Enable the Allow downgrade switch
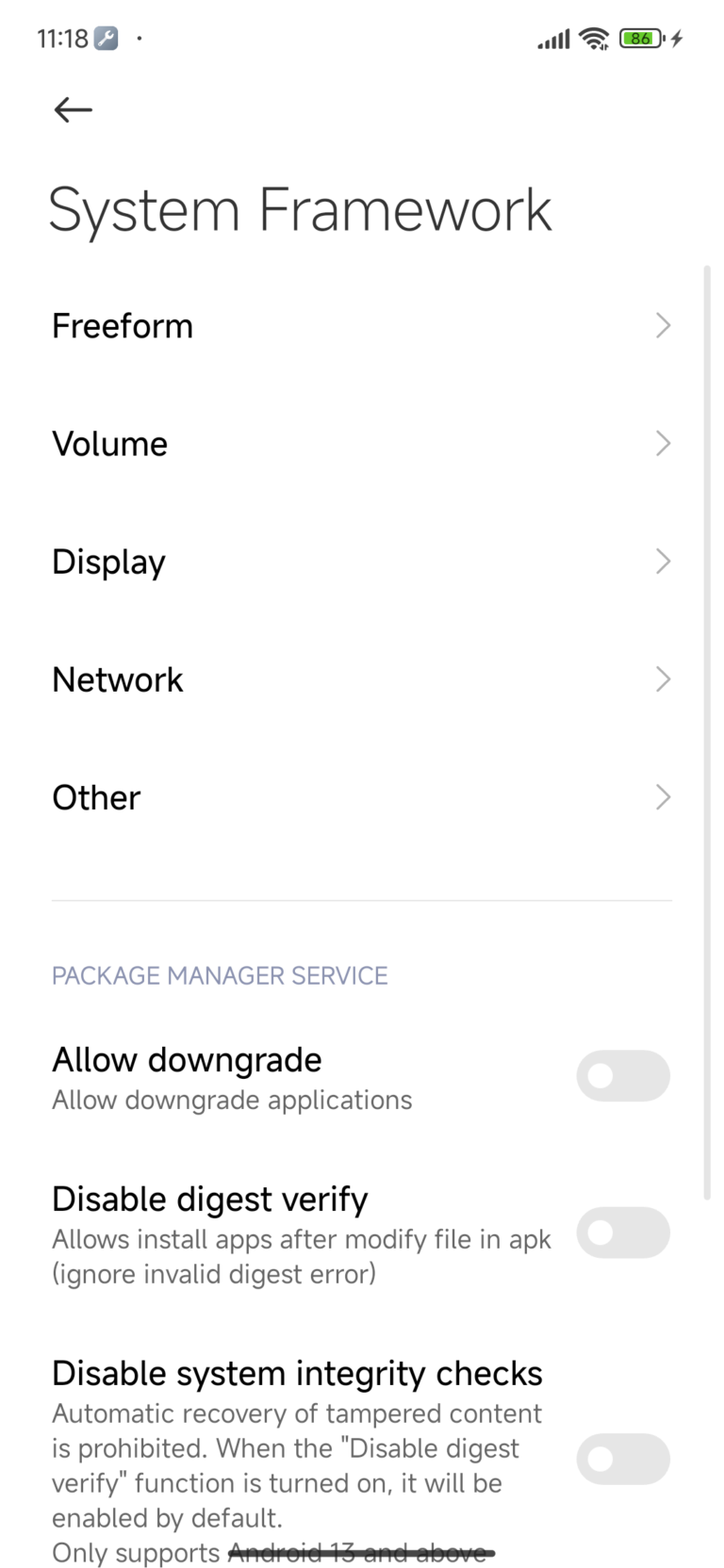 coord(623,1075)
